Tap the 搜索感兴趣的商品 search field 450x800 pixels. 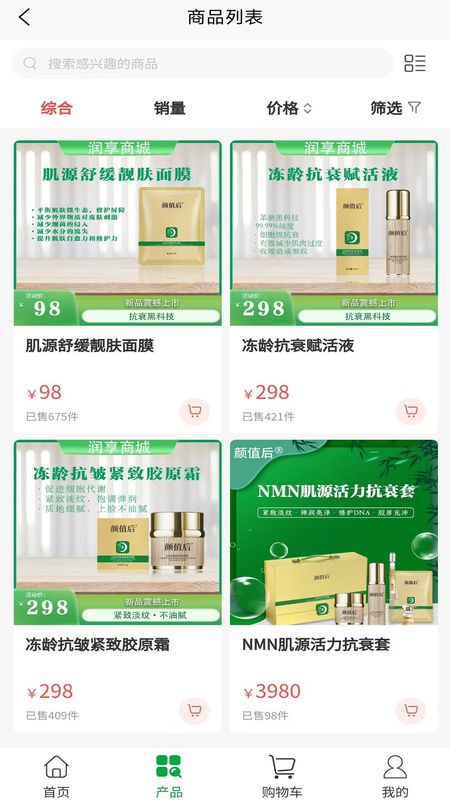click(203, 63)
